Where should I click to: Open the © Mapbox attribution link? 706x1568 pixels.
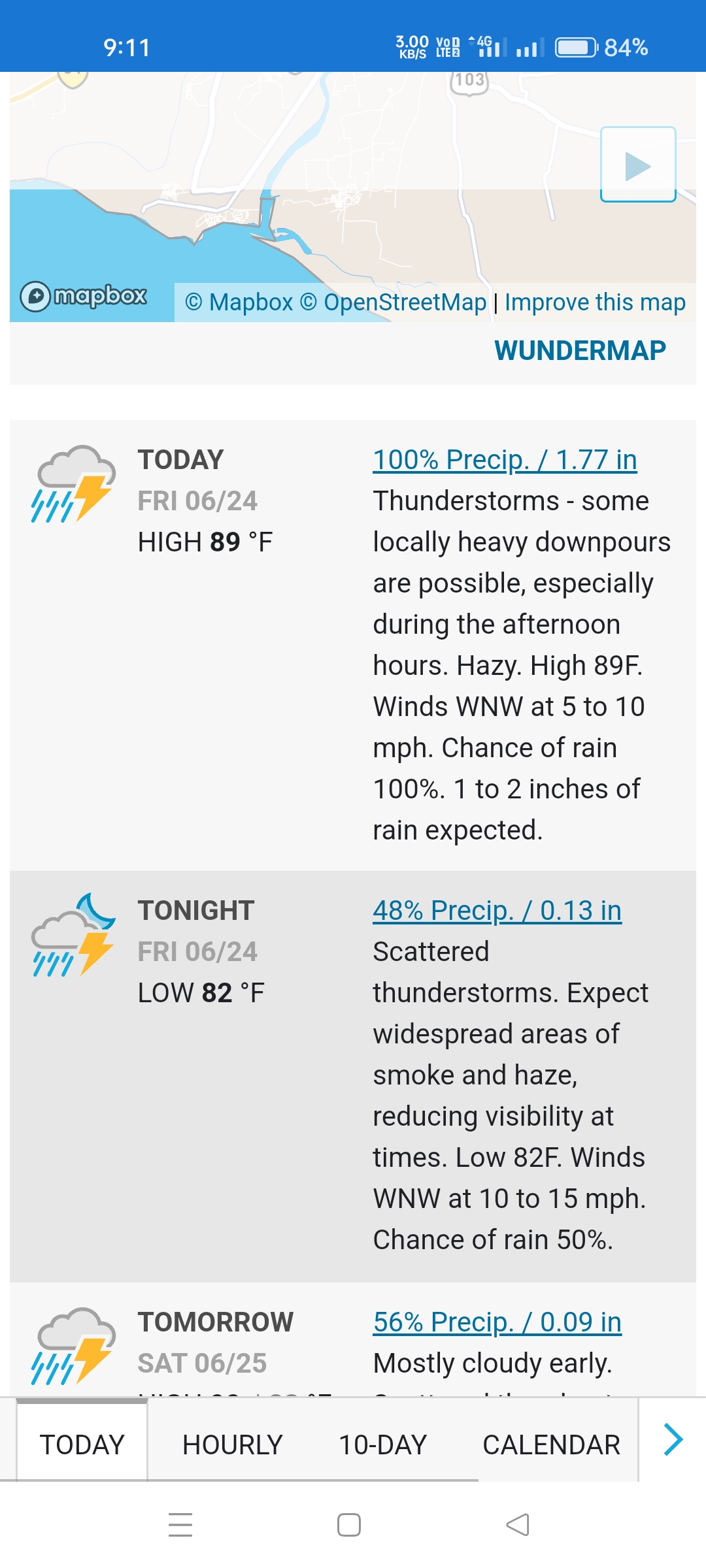pyautogui.click(x=239, y=302)
